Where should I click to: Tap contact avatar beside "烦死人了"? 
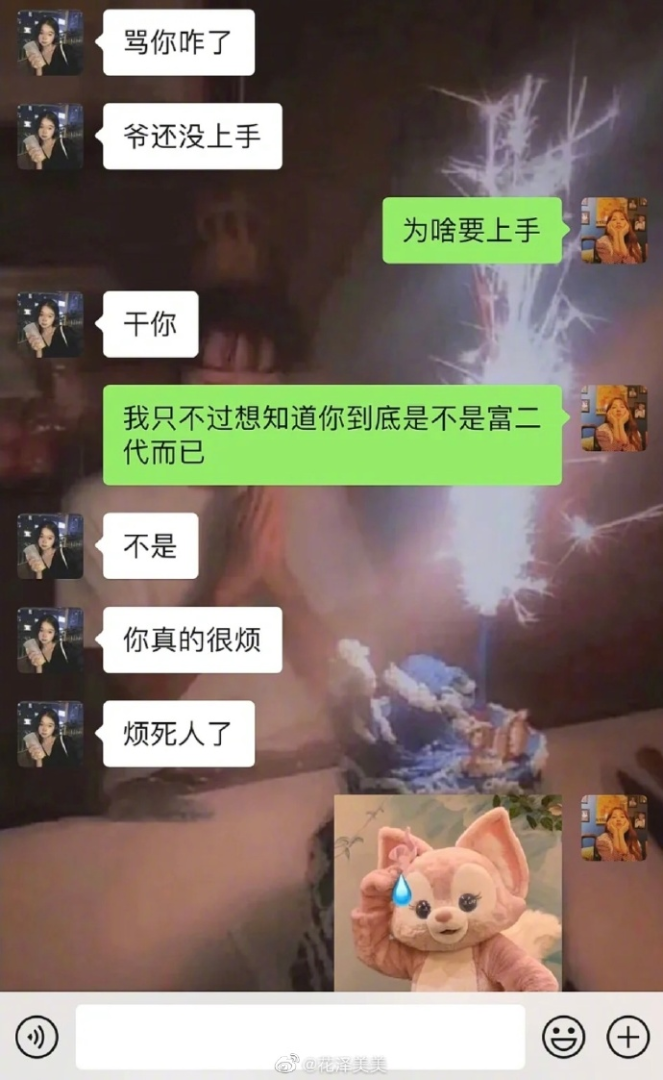[x=50, y=734]
